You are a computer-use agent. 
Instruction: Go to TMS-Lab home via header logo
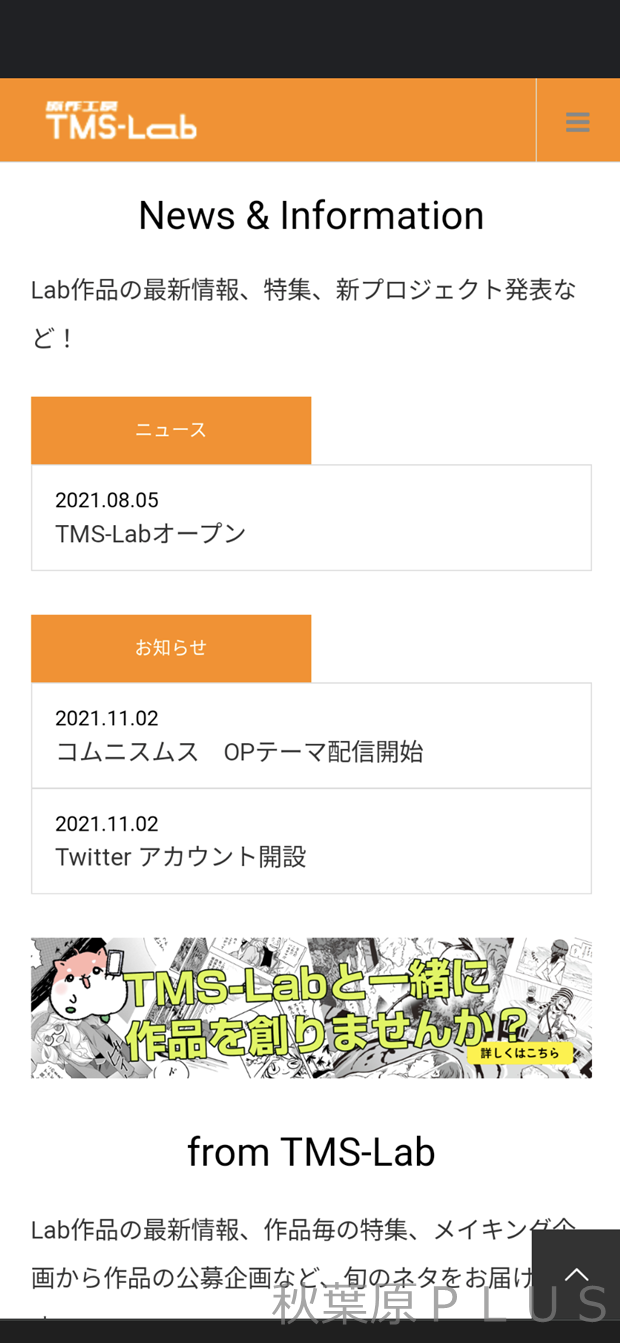(121, 120)
